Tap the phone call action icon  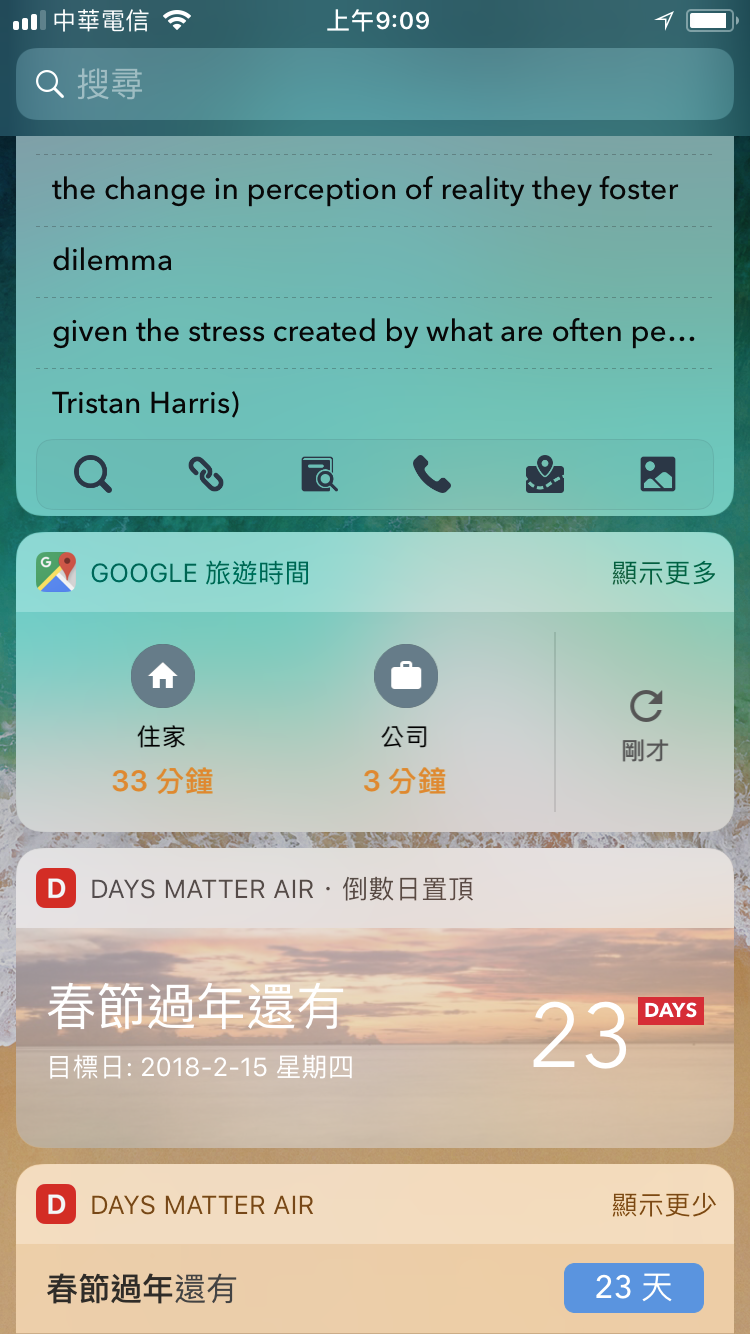(432, 474)
